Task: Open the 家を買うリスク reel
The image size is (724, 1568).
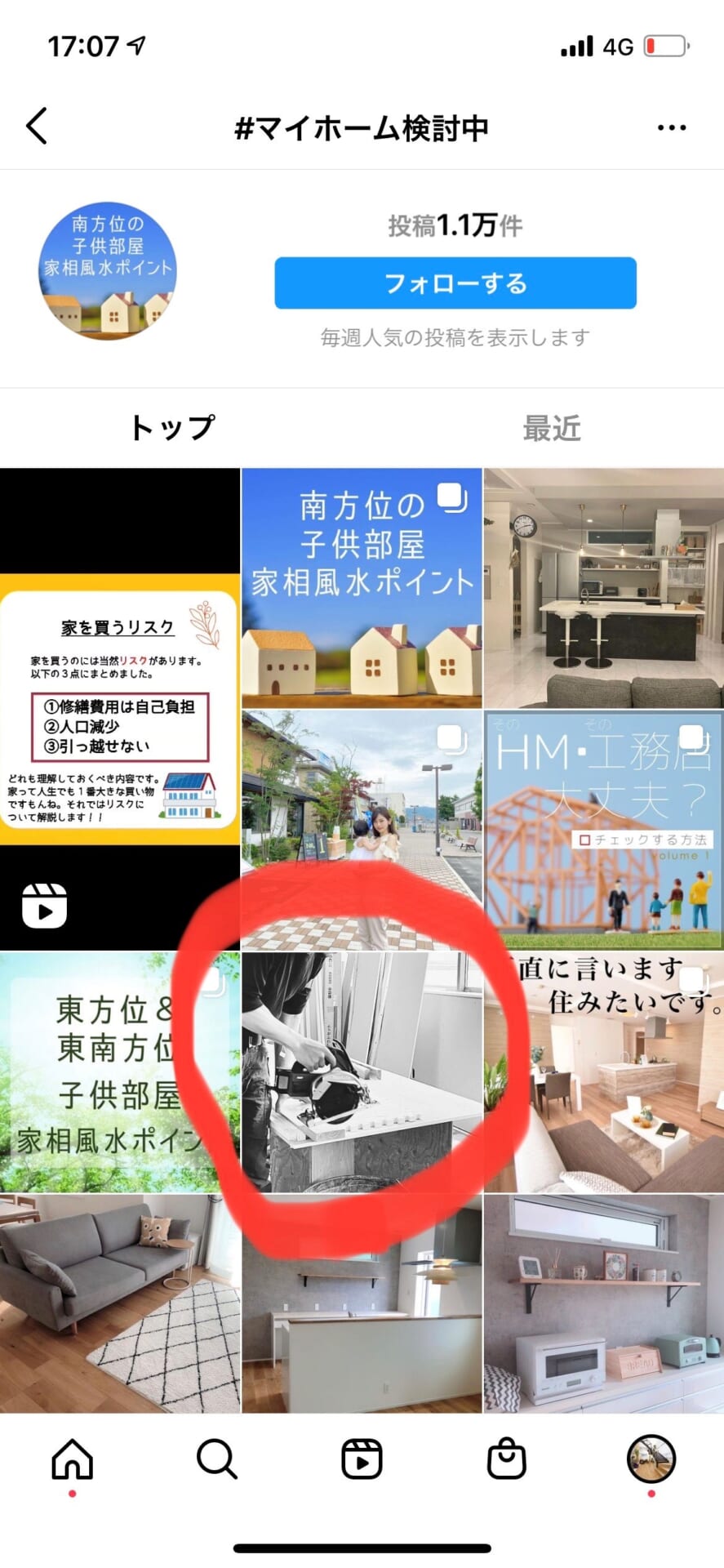Action: [x=119, y=708]
